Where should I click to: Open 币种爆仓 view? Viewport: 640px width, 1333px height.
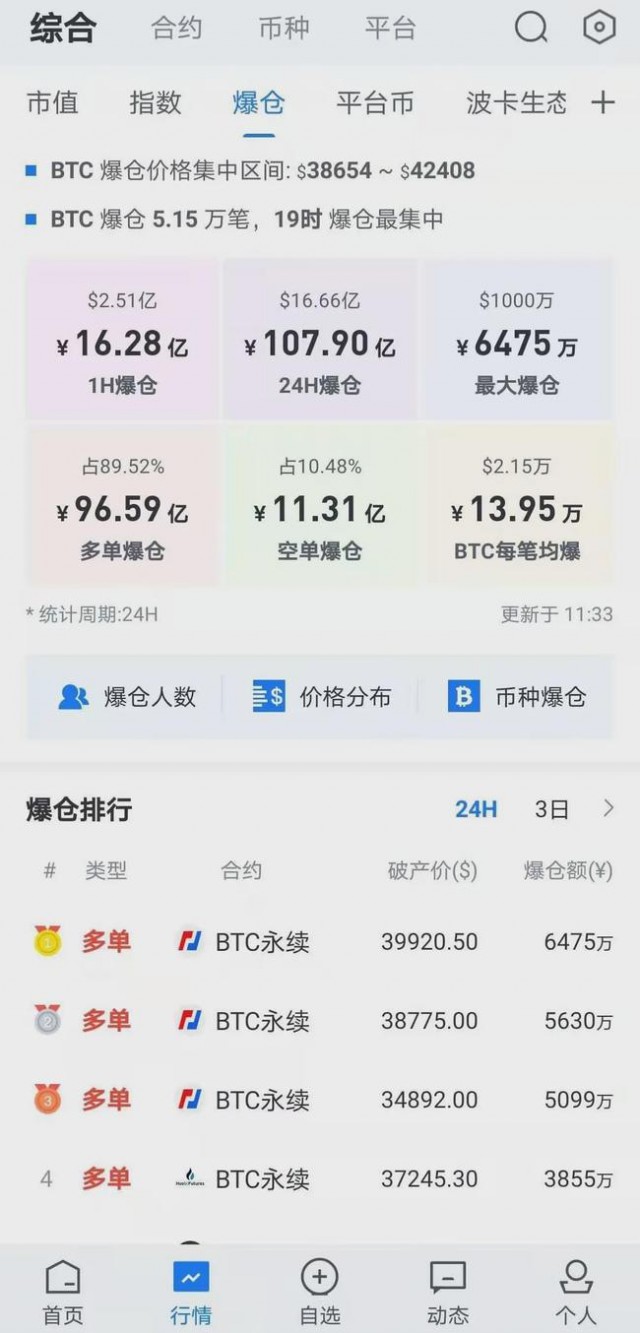click(517, 697)
